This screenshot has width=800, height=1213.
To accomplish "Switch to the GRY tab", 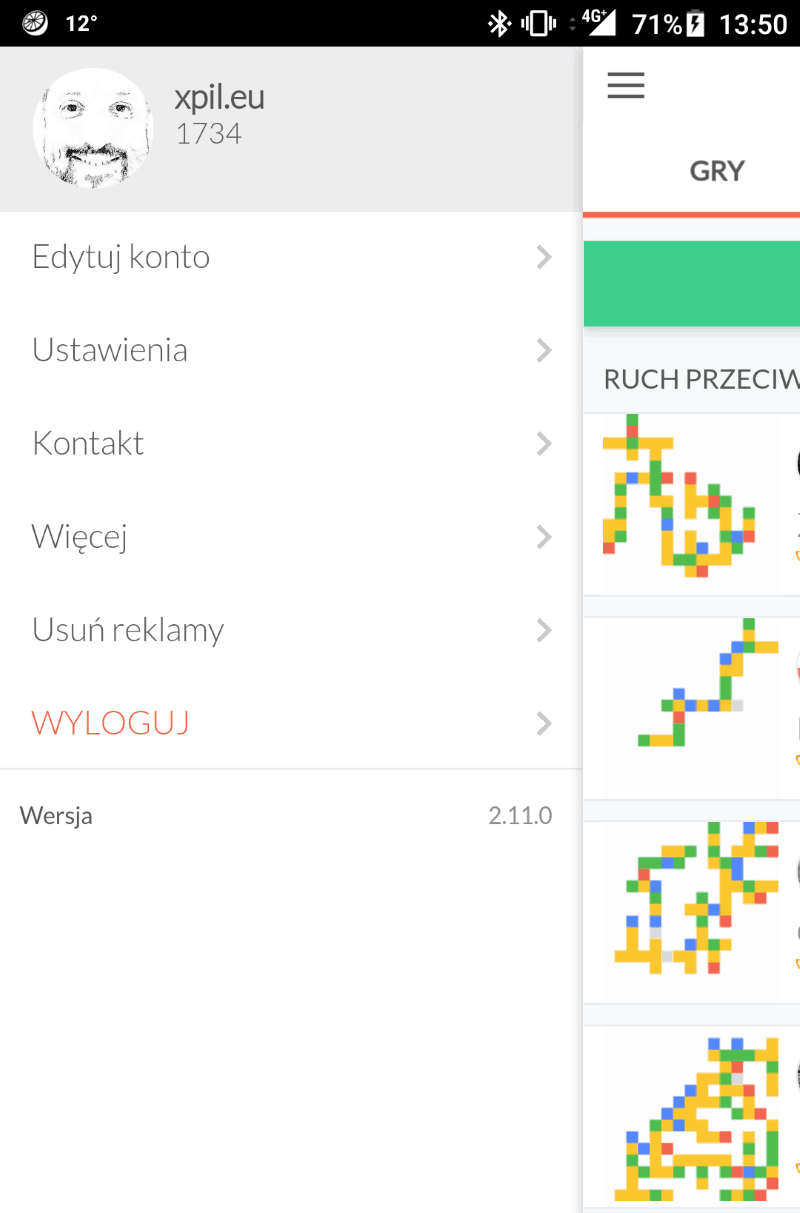I will [717, 171].
